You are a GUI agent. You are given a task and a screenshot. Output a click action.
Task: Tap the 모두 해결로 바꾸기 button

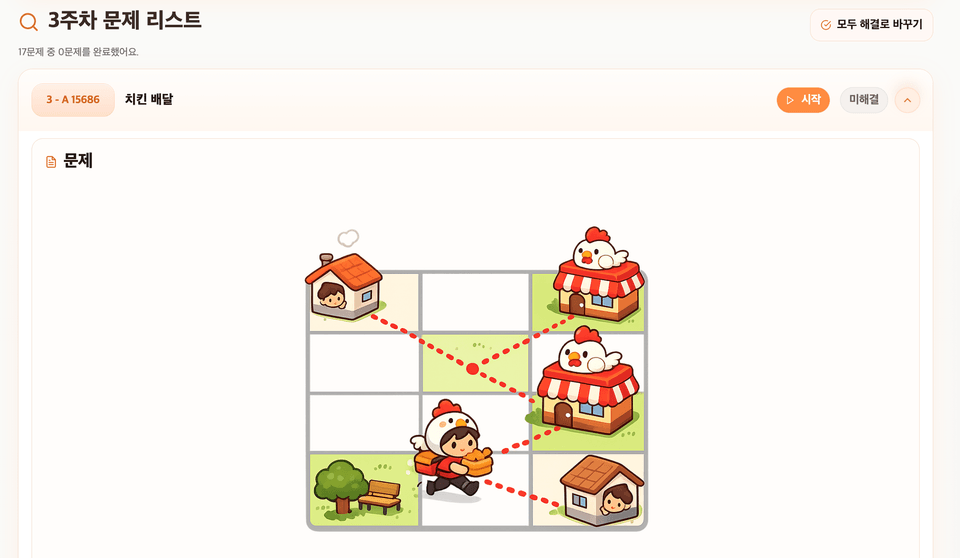(871, 25)
